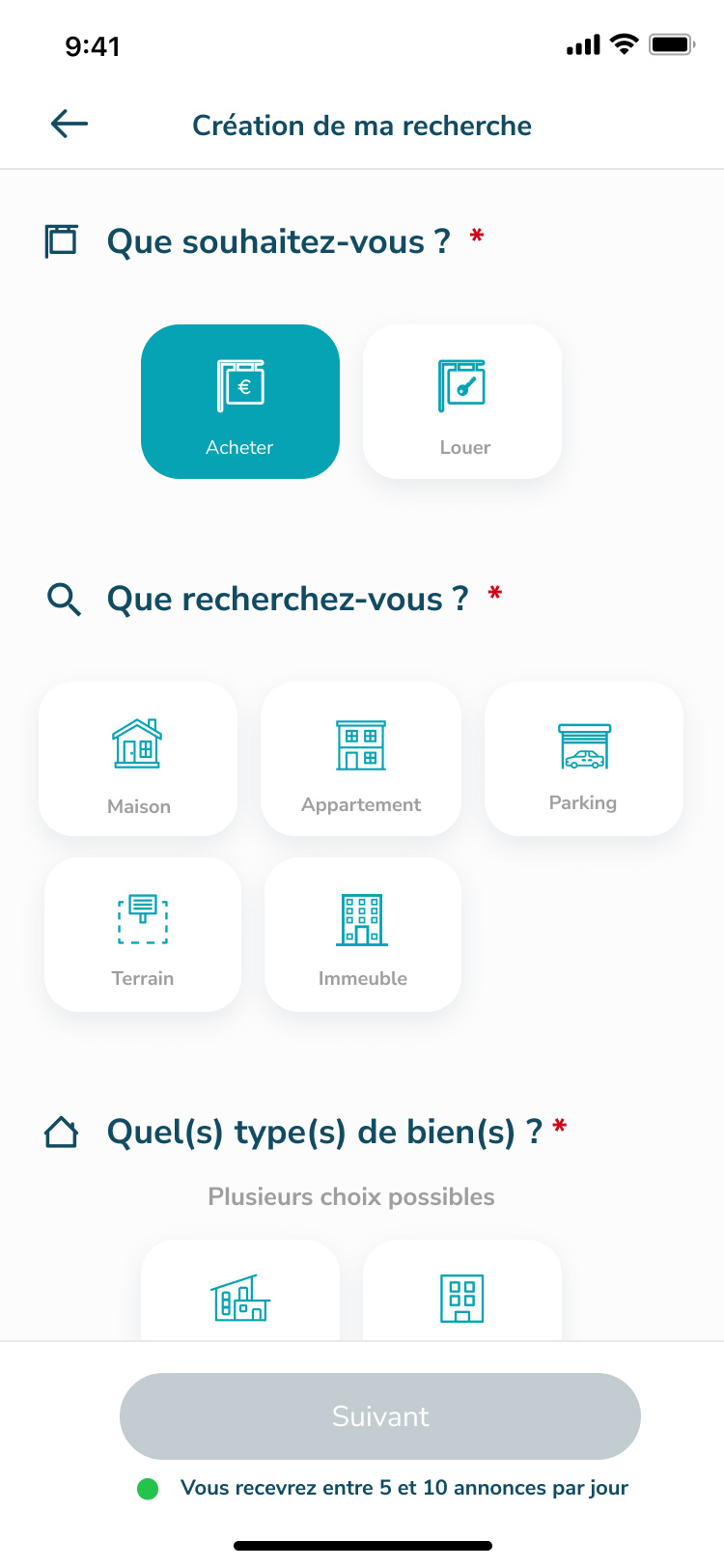Tap the Suivant button
Viewport: 724px width, 1568px height.
(x=380, y=1416)
